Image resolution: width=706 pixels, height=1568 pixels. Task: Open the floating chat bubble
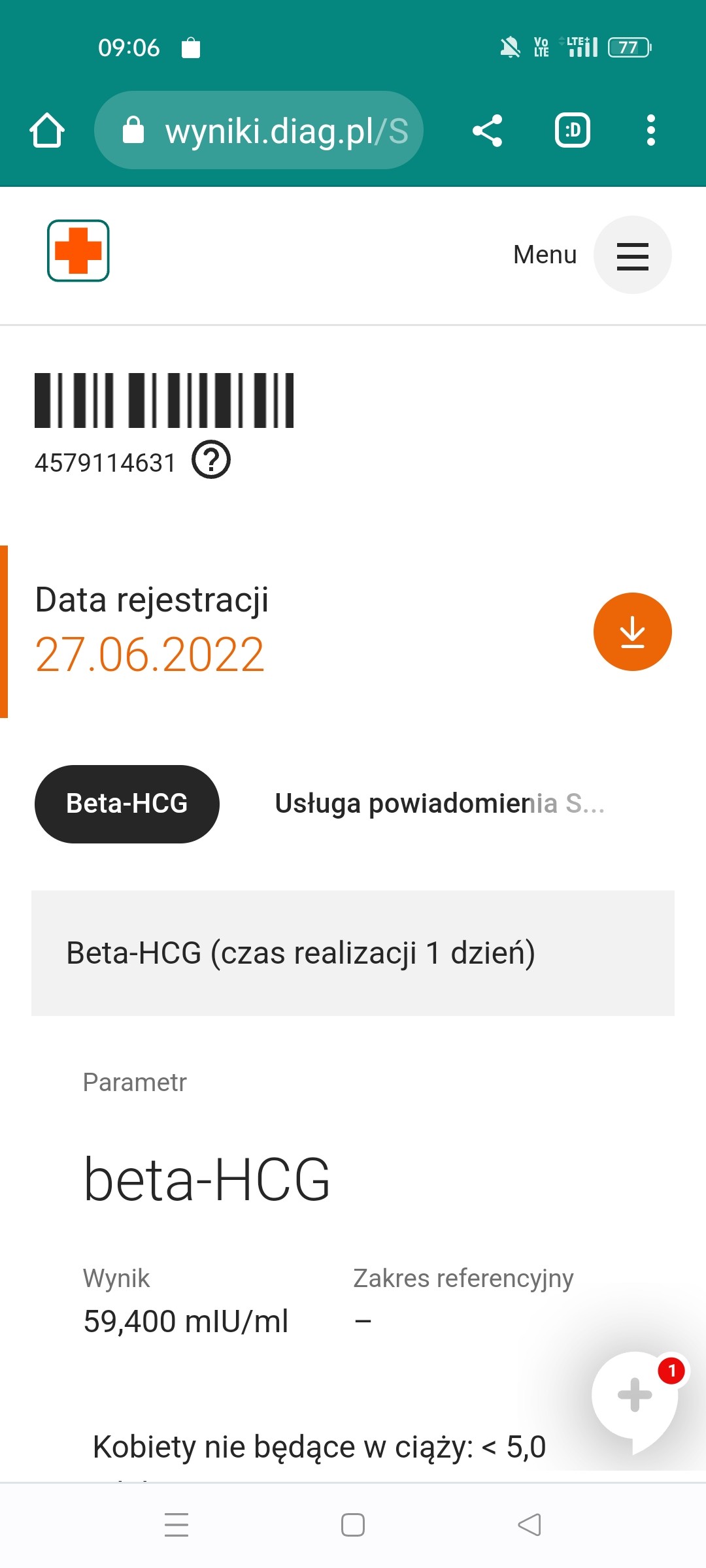pyautogui.click(x=635, y=1396)
